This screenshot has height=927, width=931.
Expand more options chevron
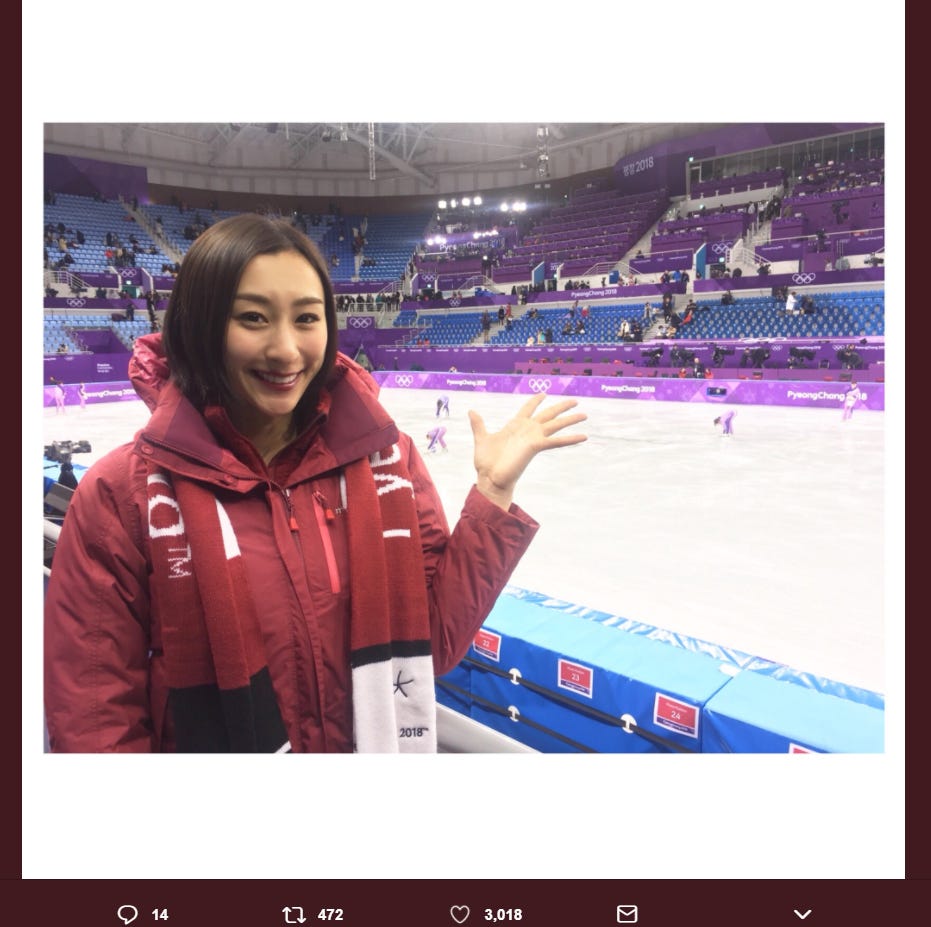[x=802, y=914]
